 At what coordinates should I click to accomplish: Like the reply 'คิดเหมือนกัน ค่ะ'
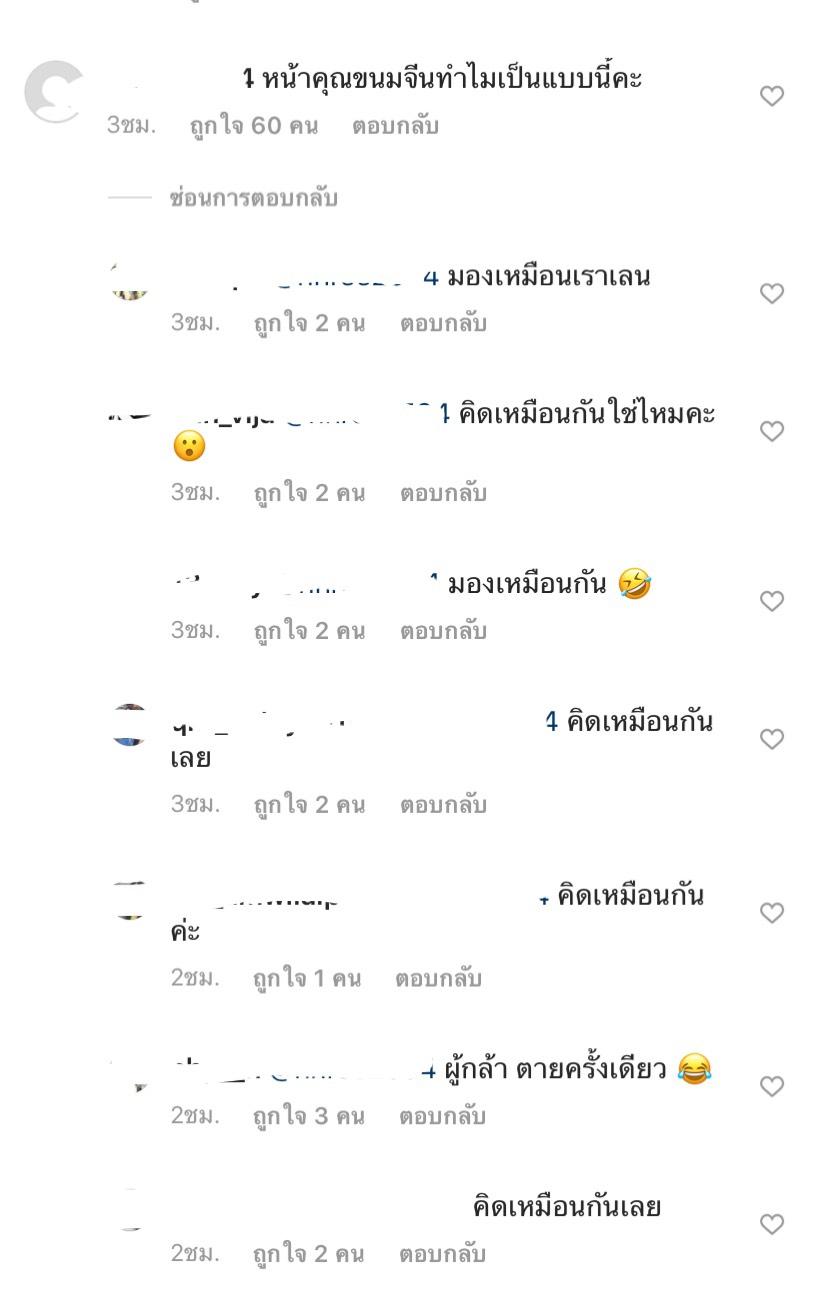[x=771, y=913]
